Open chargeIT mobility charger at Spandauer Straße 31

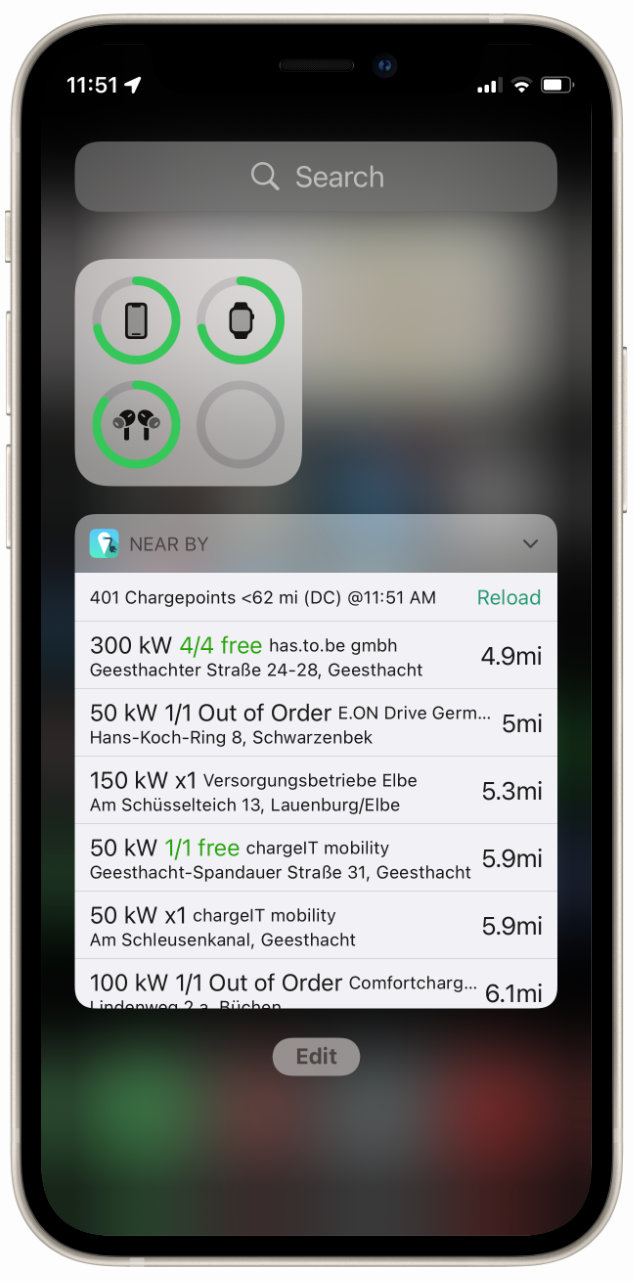pos(316,858)
